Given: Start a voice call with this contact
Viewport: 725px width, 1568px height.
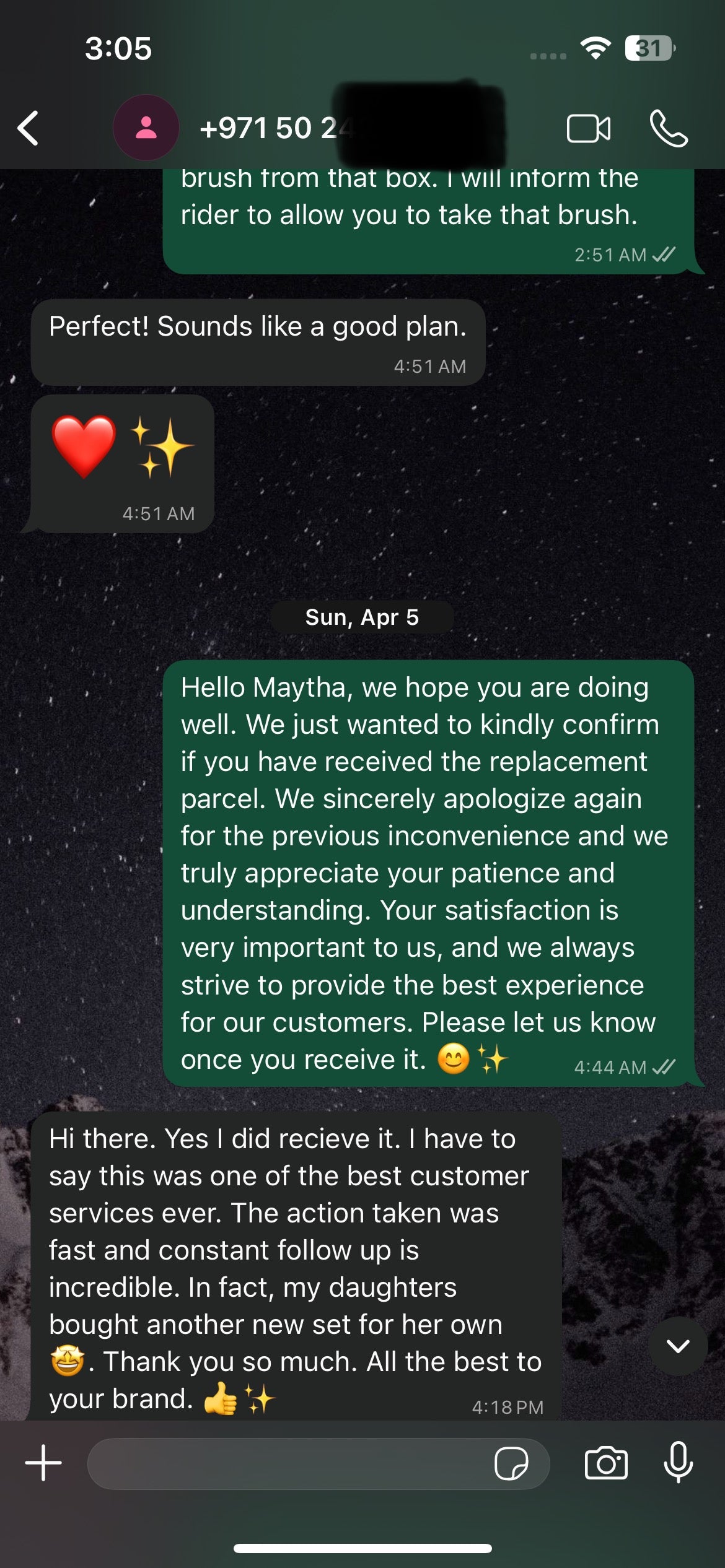Looking at the screenshot, I should click(669, 128).
